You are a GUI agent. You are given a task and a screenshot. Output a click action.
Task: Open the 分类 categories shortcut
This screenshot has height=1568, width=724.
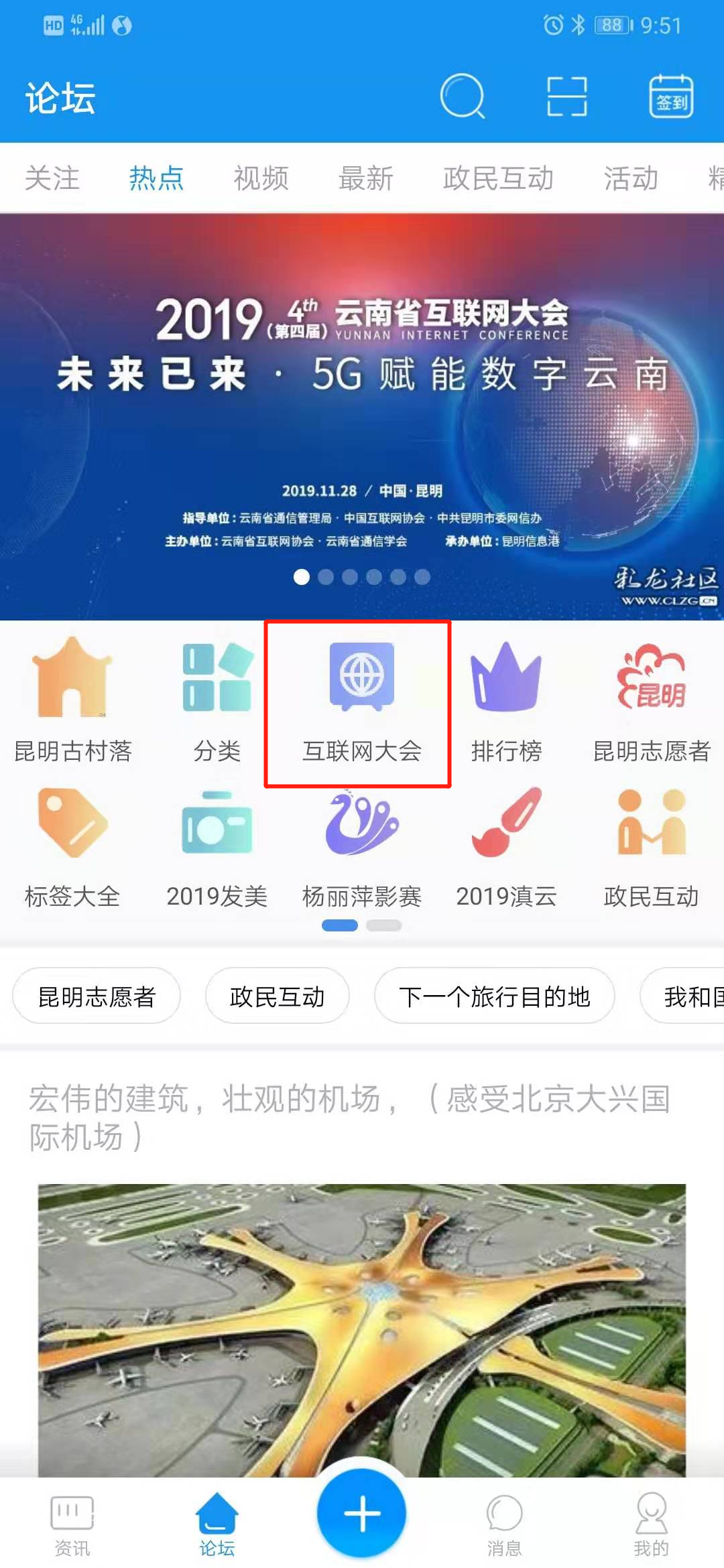[x=217, y=704]
